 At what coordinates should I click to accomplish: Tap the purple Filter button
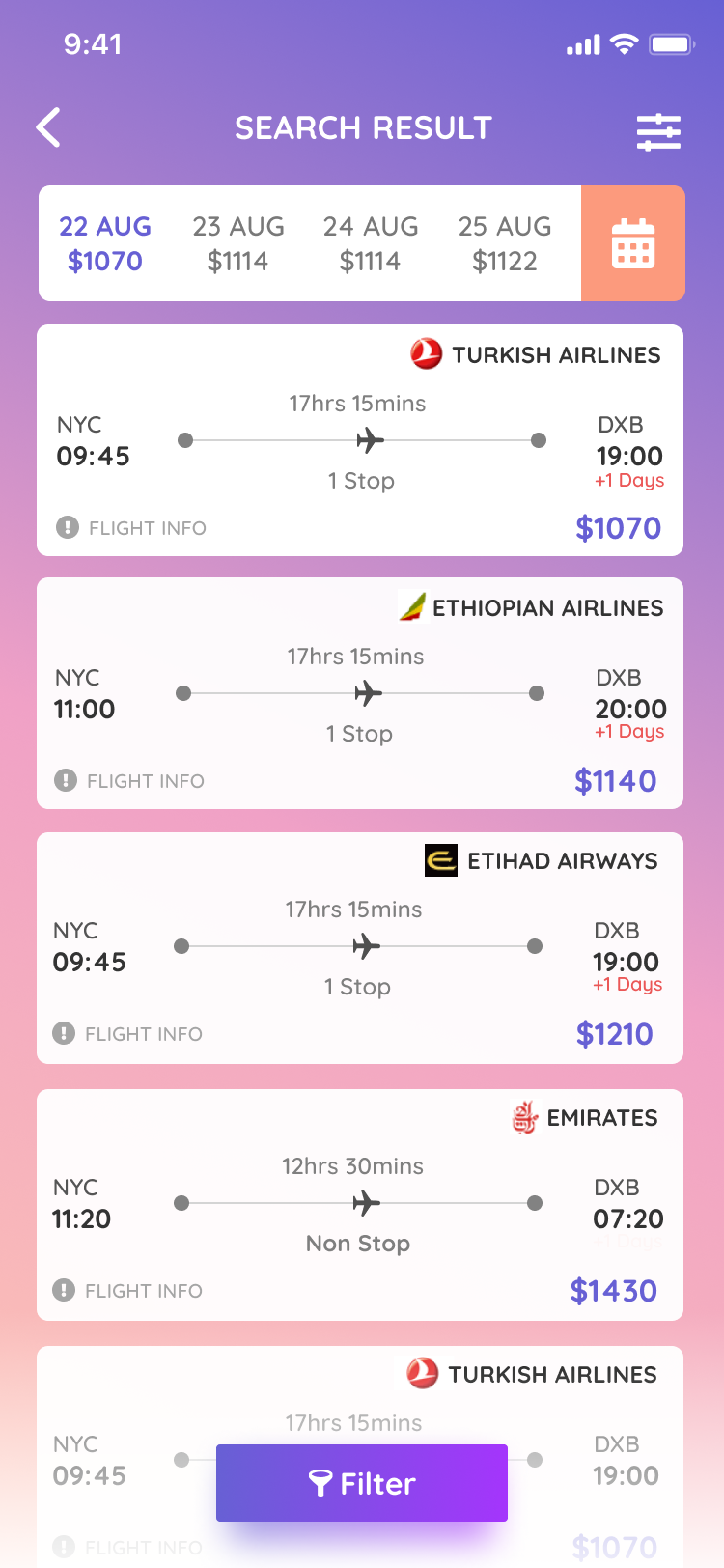(x=361, y=1482)
